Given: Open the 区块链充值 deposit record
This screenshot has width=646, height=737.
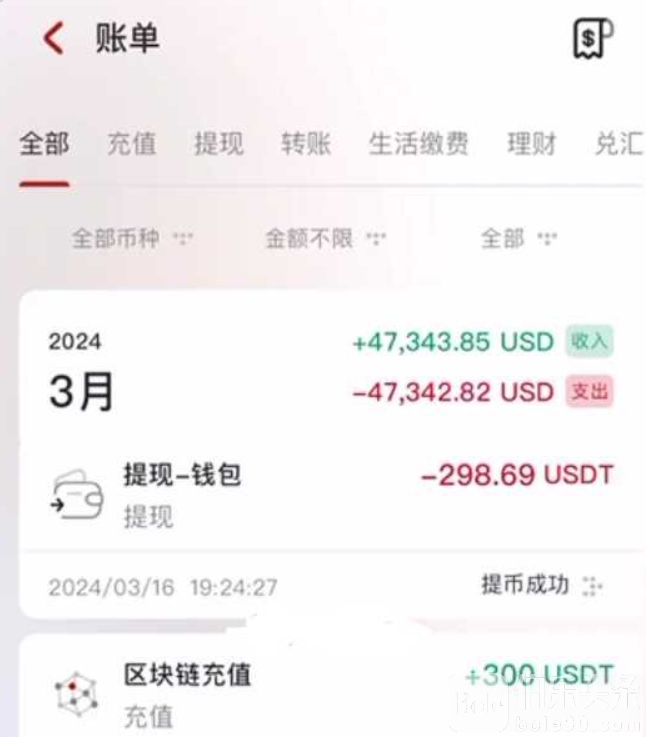Looking at the screenshot, I should click(x=330, y=692).
